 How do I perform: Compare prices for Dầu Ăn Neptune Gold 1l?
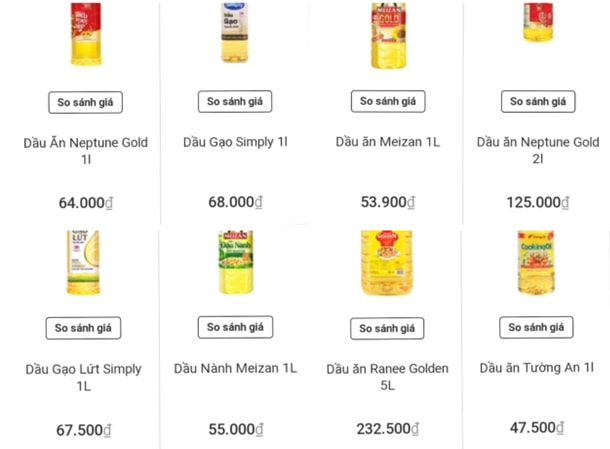[x=85, y=102]
